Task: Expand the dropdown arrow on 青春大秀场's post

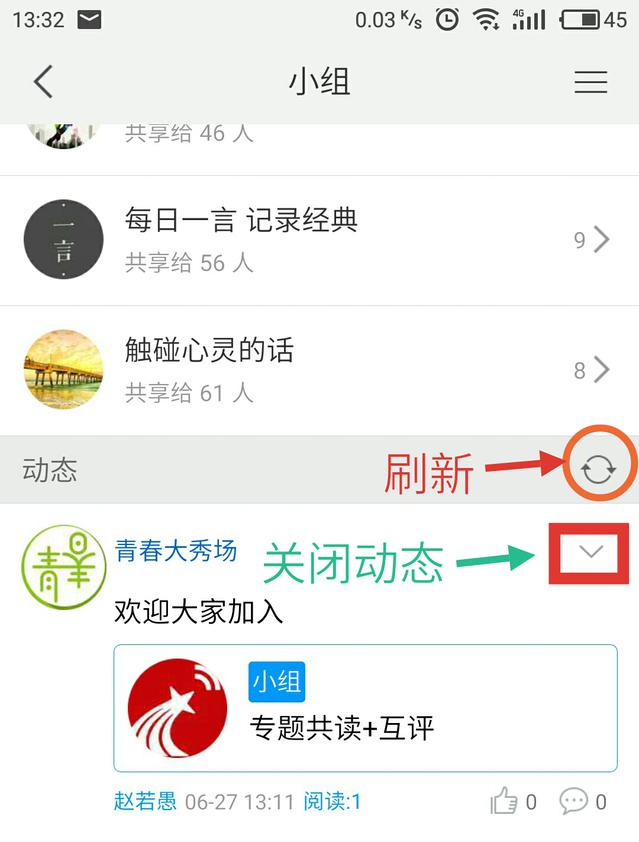Action: (592, 552)
